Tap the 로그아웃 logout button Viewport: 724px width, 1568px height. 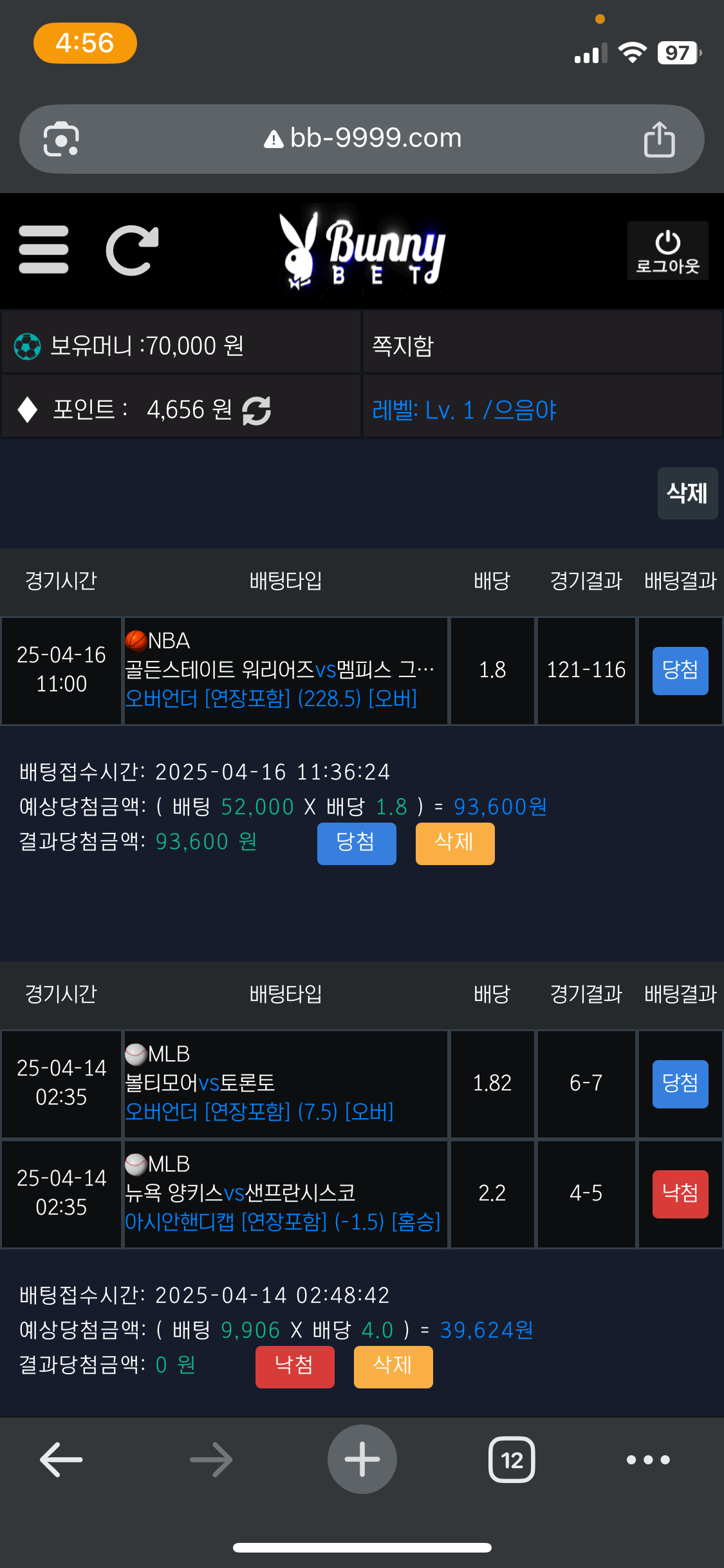[x=667, y=251]
